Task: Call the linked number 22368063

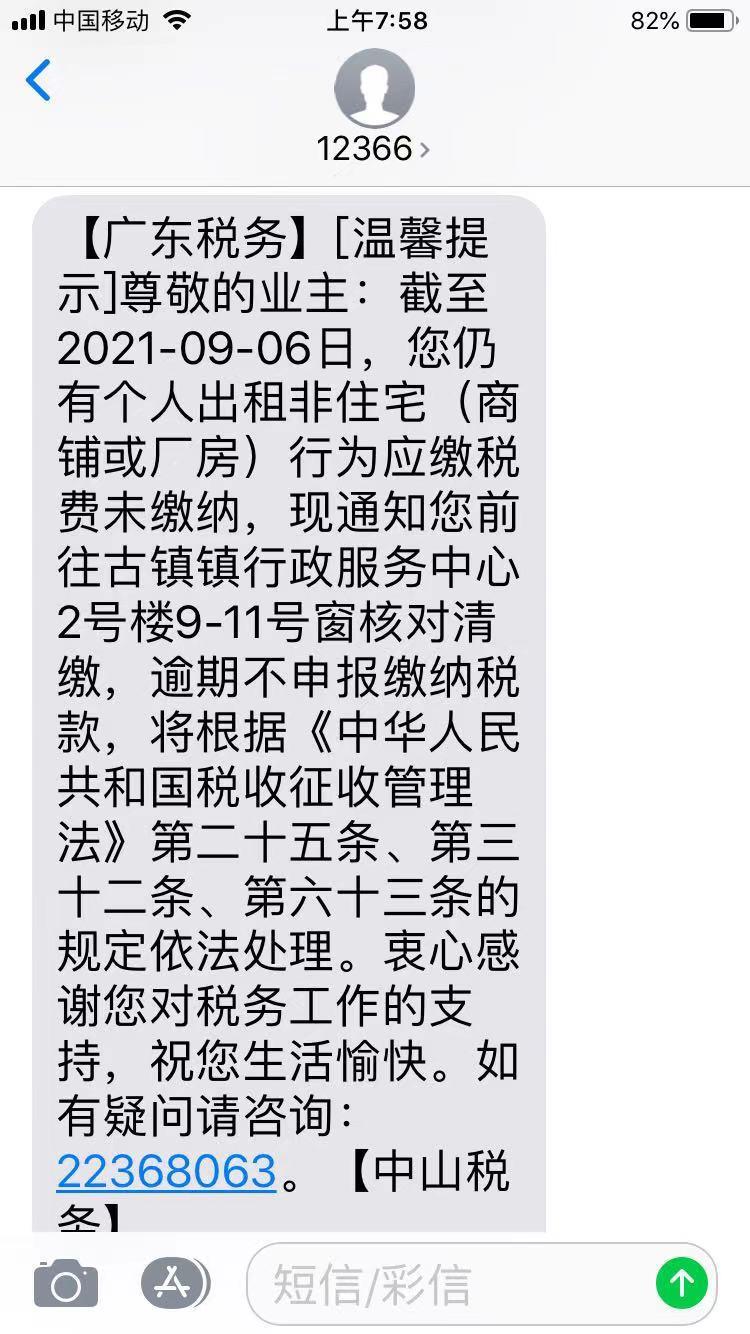Action: click(x=166, y=1171)
